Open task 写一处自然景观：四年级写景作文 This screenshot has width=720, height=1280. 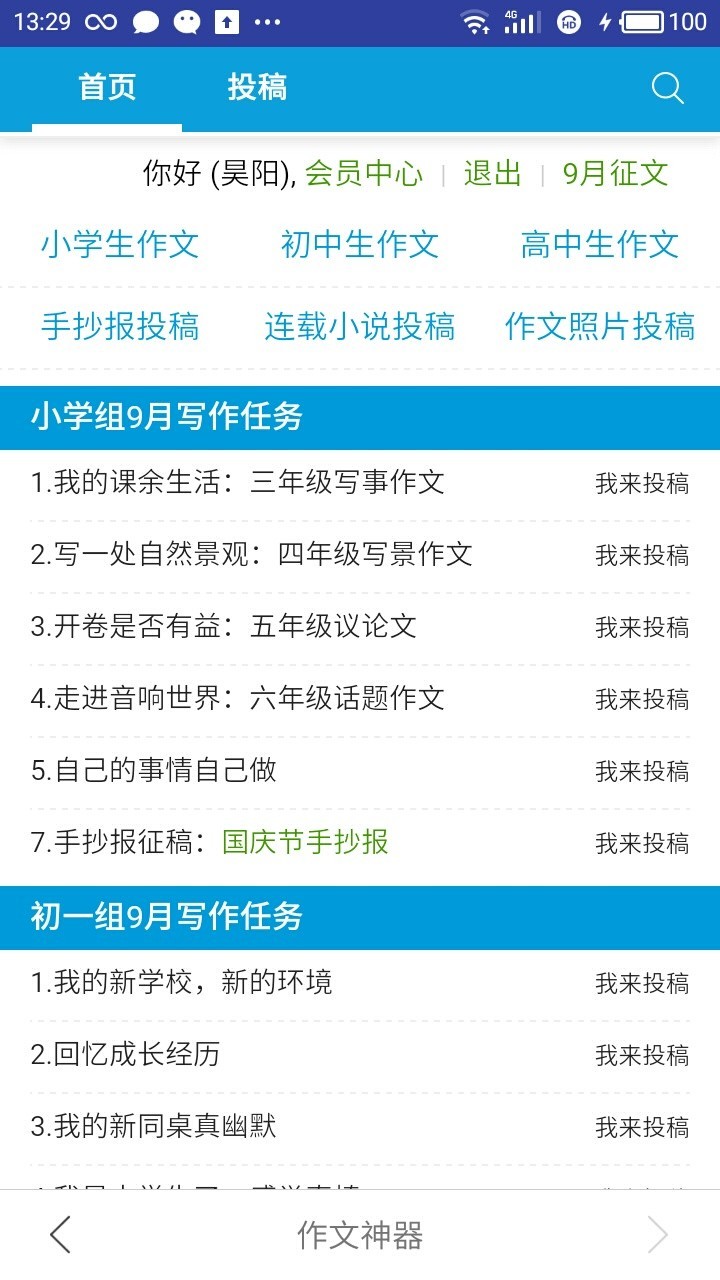252,554
